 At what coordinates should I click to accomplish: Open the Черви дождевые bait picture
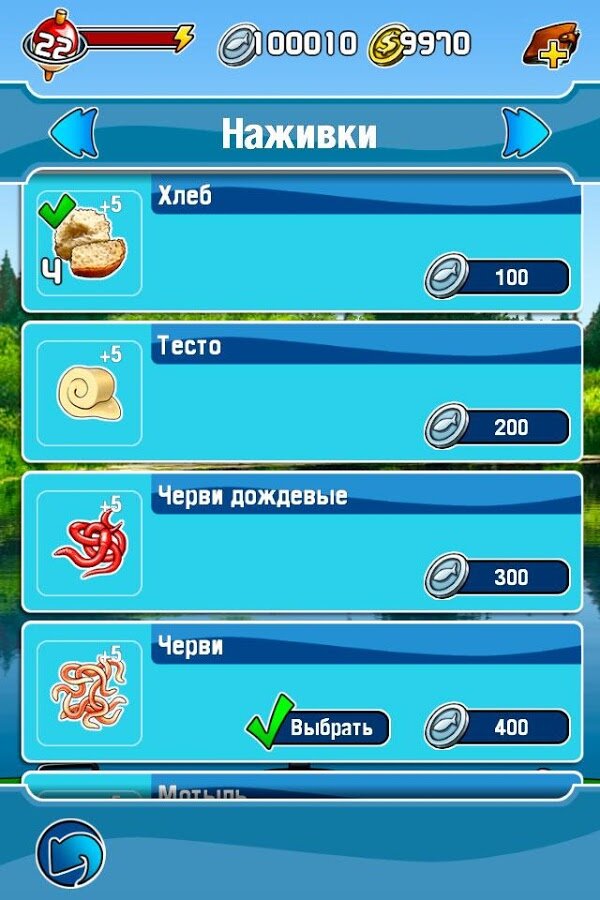(x=89, y=543)
